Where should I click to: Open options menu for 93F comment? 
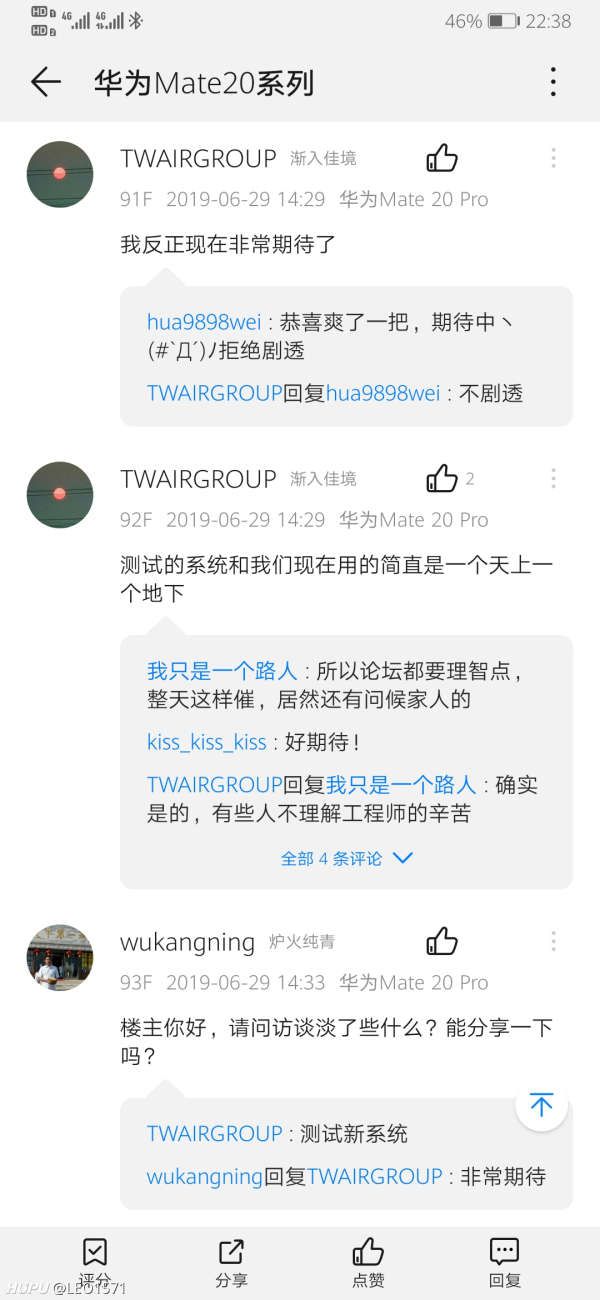[553, 941]
